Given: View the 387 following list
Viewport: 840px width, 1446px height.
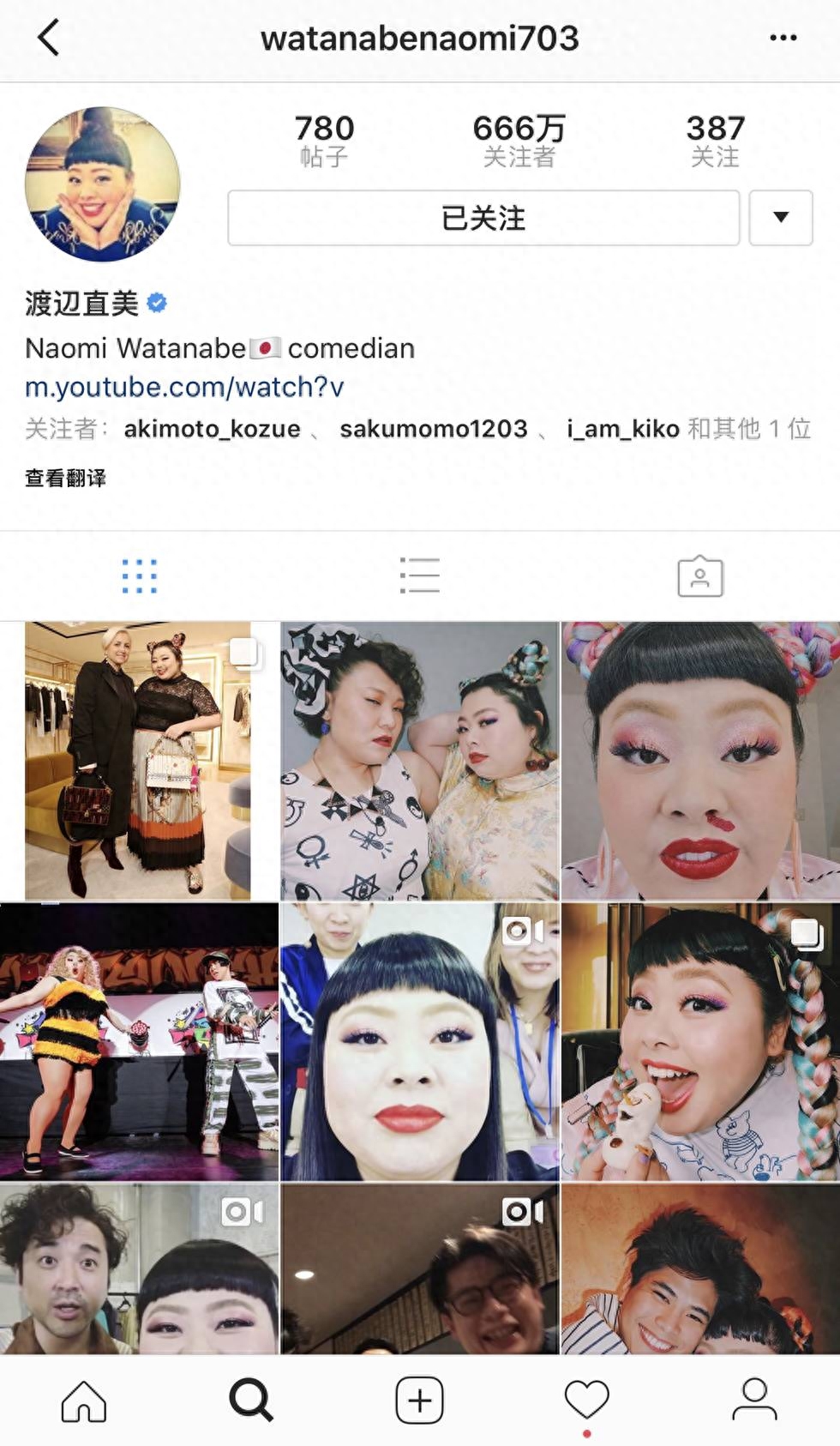Looking at the screenshot, I should [x=715, y=140].
